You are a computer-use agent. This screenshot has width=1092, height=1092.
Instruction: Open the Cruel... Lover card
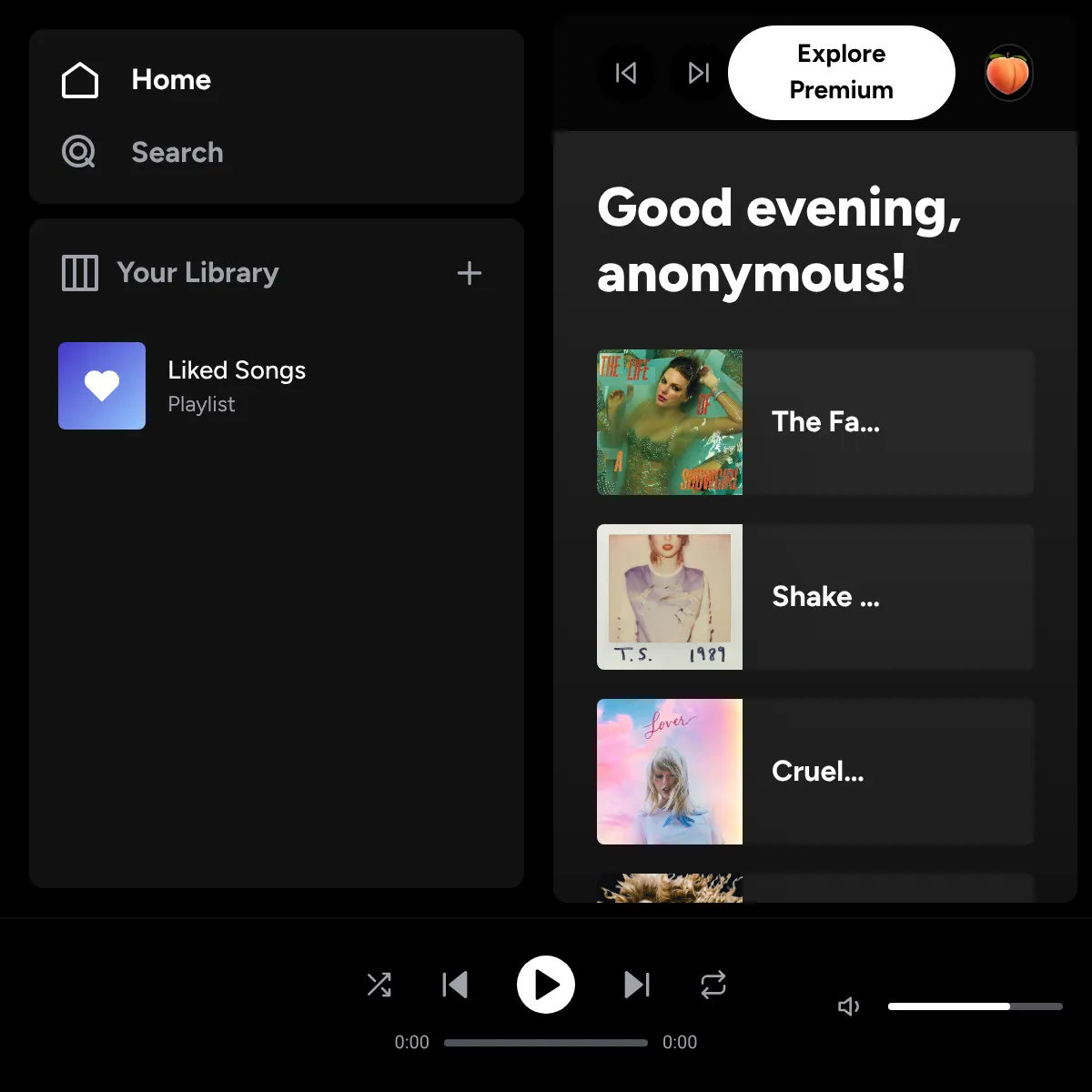coord(815,772)
